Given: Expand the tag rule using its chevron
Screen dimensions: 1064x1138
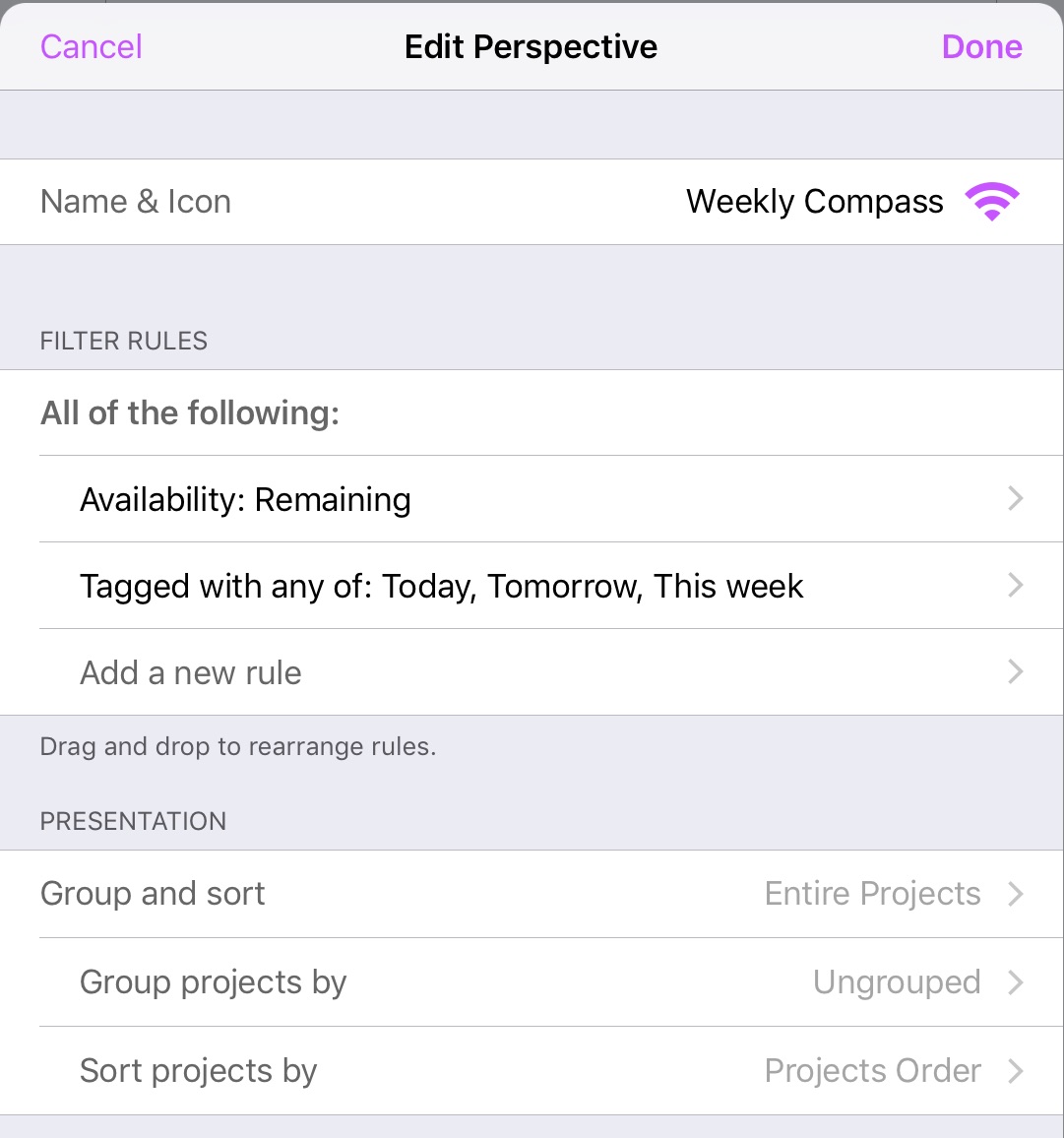Looking at the screenshot, I should 1015,586.
